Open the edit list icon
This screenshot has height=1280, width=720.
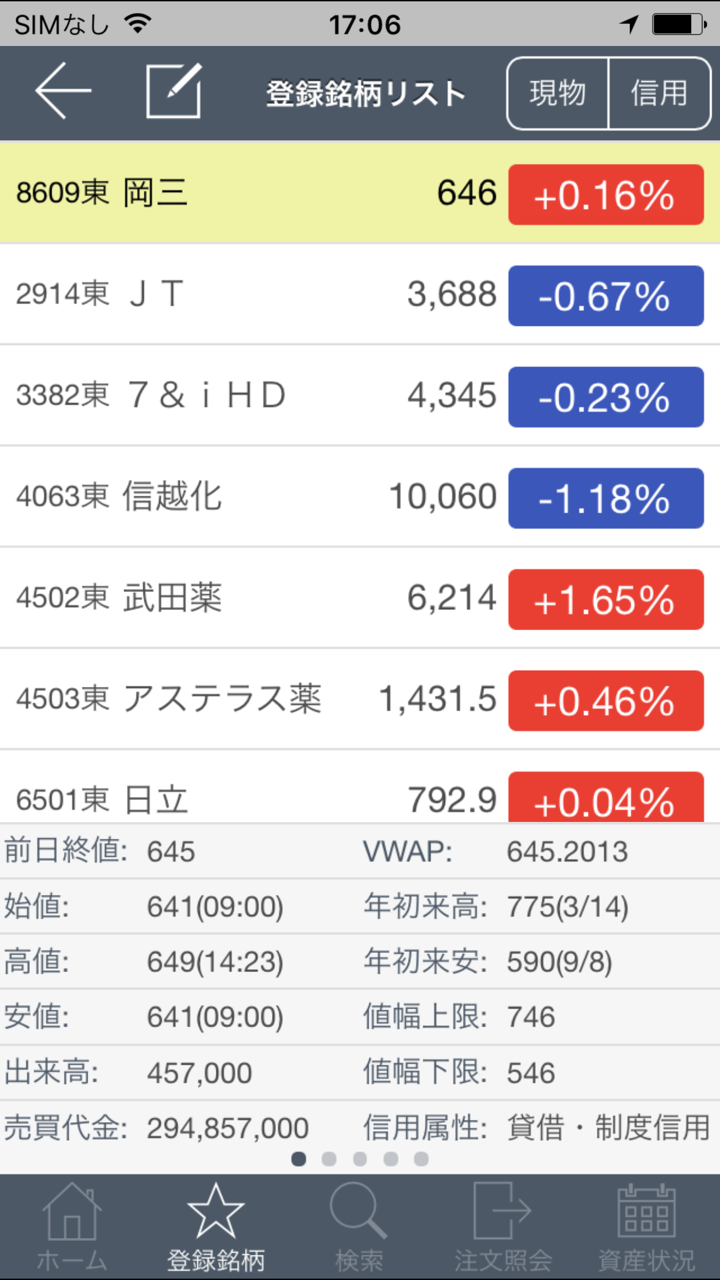pos(174,92)
